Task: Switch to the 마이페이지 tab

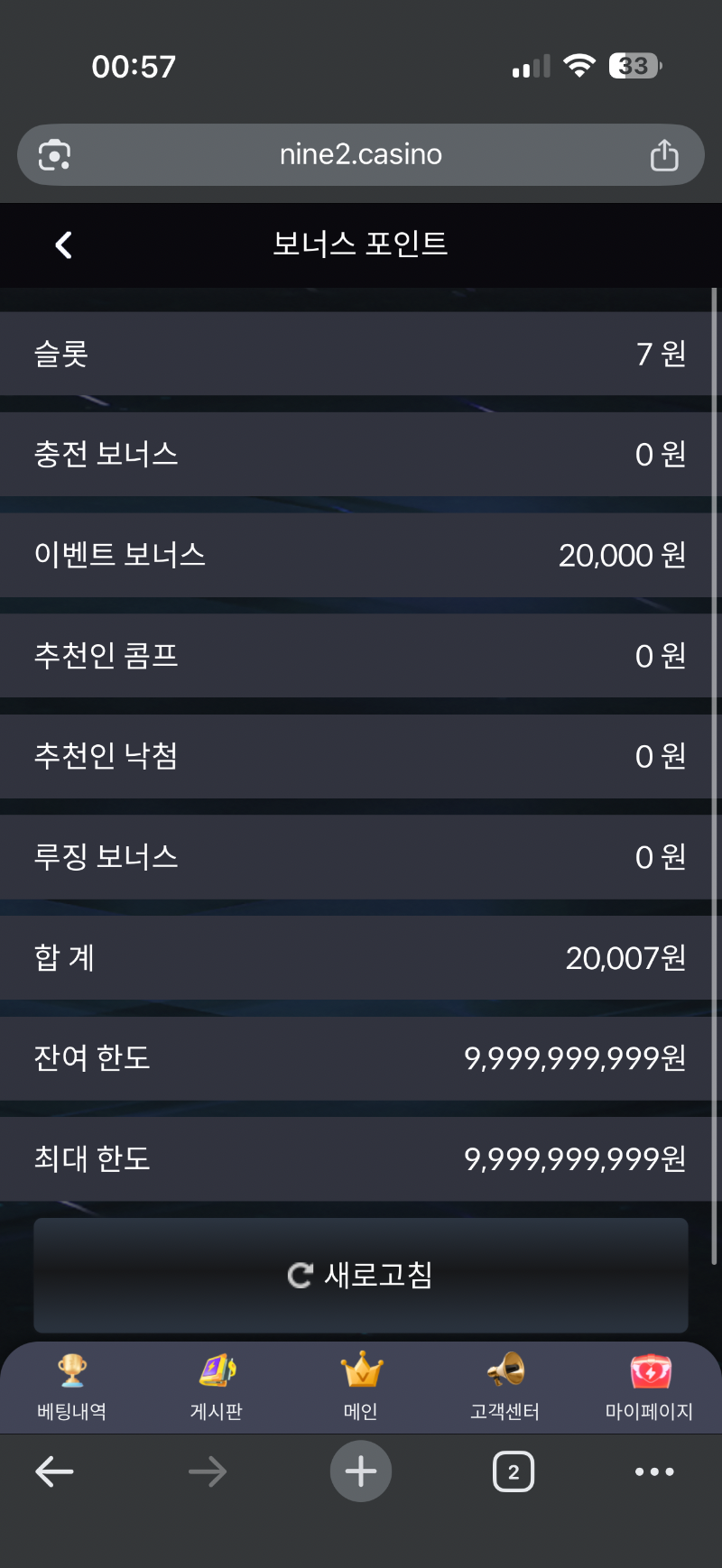Action: pyautogui.click(x=649, y=1387)
